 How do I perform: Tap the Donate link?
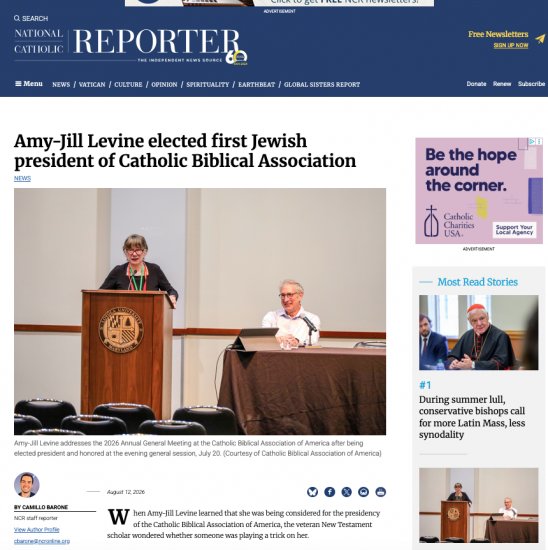coord(476,84)
